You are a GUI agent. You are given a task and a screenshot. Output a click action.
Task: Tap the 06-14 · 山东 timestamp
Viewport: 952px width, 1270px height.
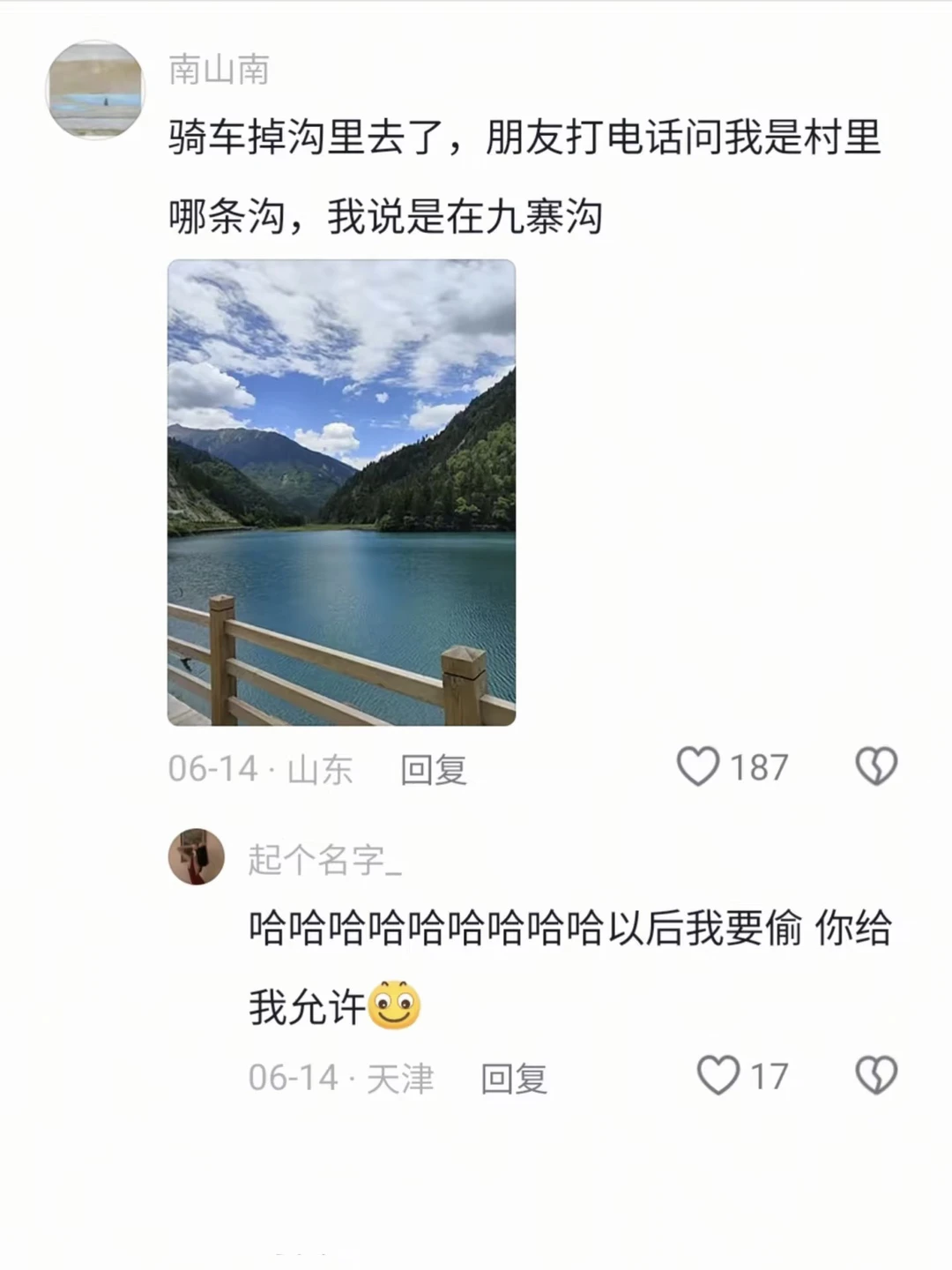[261, 769]
